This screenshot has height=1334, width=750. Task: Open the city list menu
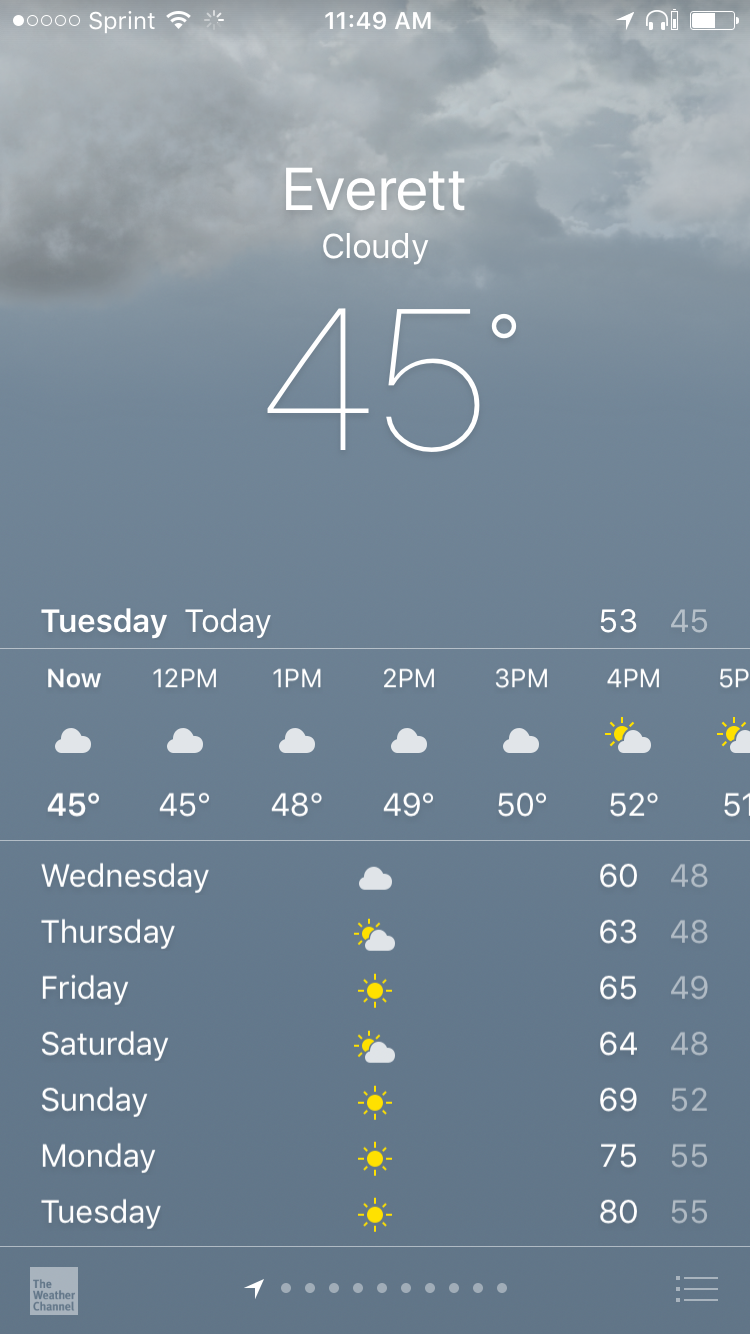coord(697,1289)
